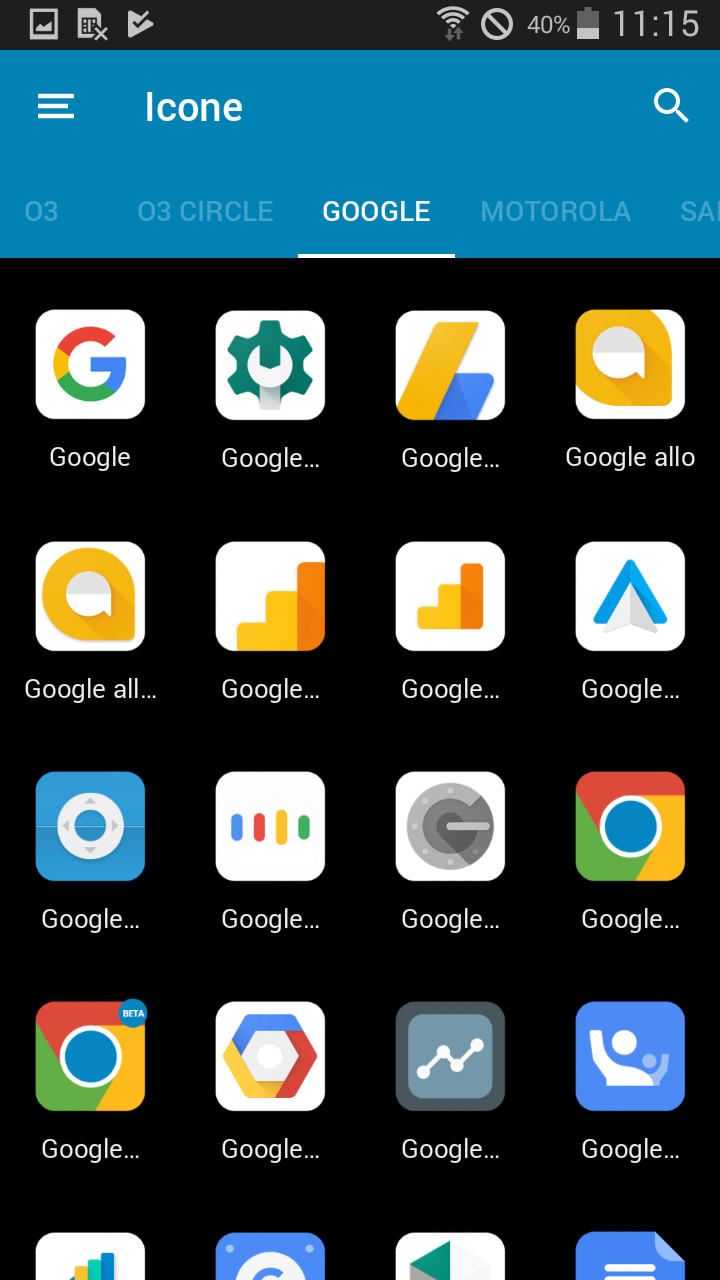Pick the Android Auto arrow icon

pos(630,596)
